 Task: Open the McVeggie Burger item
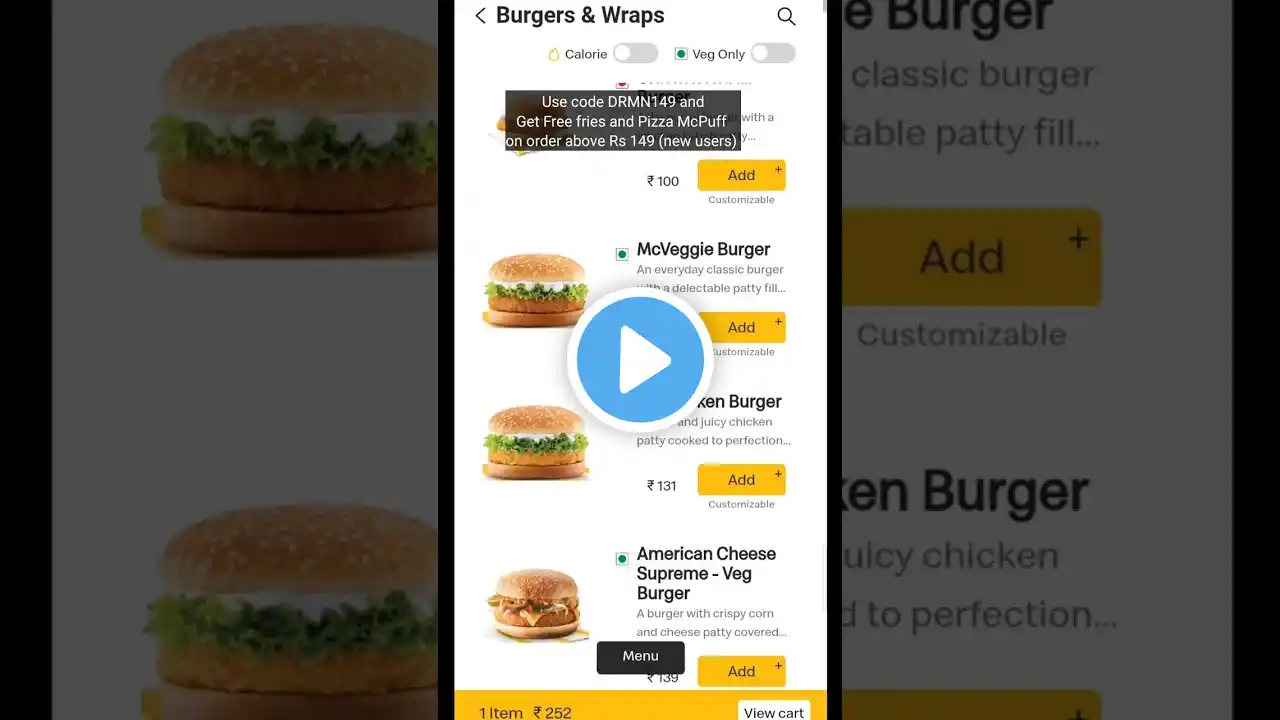pyautogui.click(x=703, y=249)
